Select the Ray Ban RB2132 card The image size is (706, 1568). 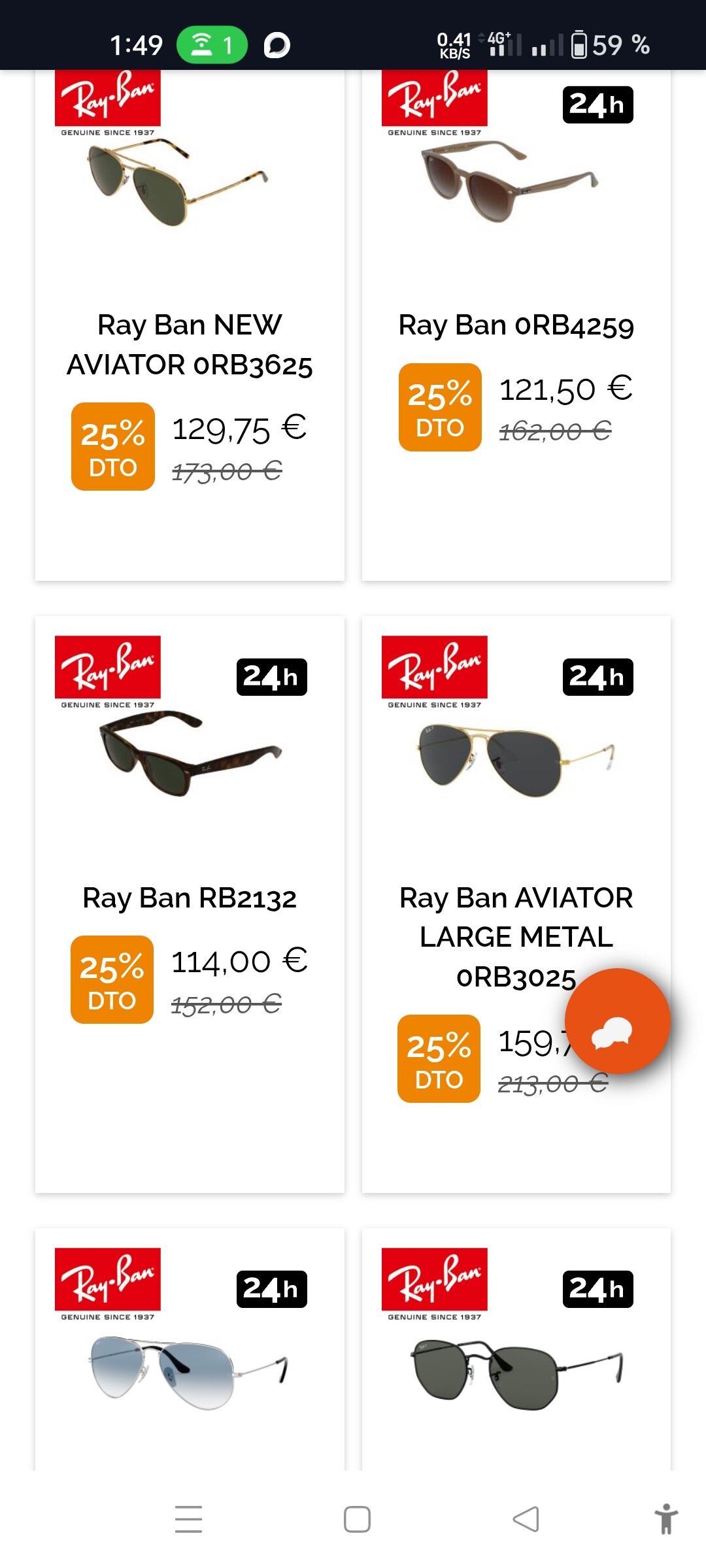(190, 898)
